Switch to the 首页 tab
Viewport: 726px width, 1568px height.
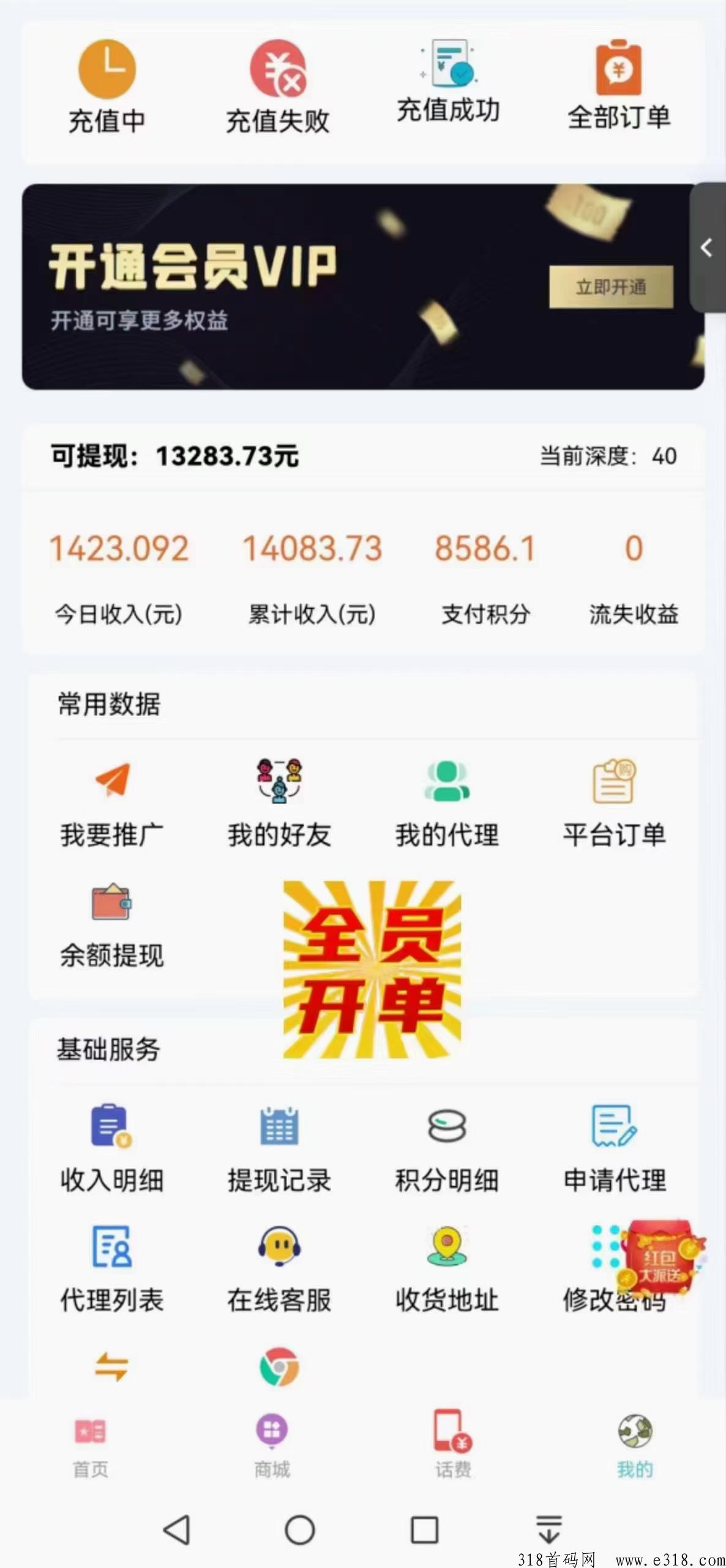coord(91,1445)
